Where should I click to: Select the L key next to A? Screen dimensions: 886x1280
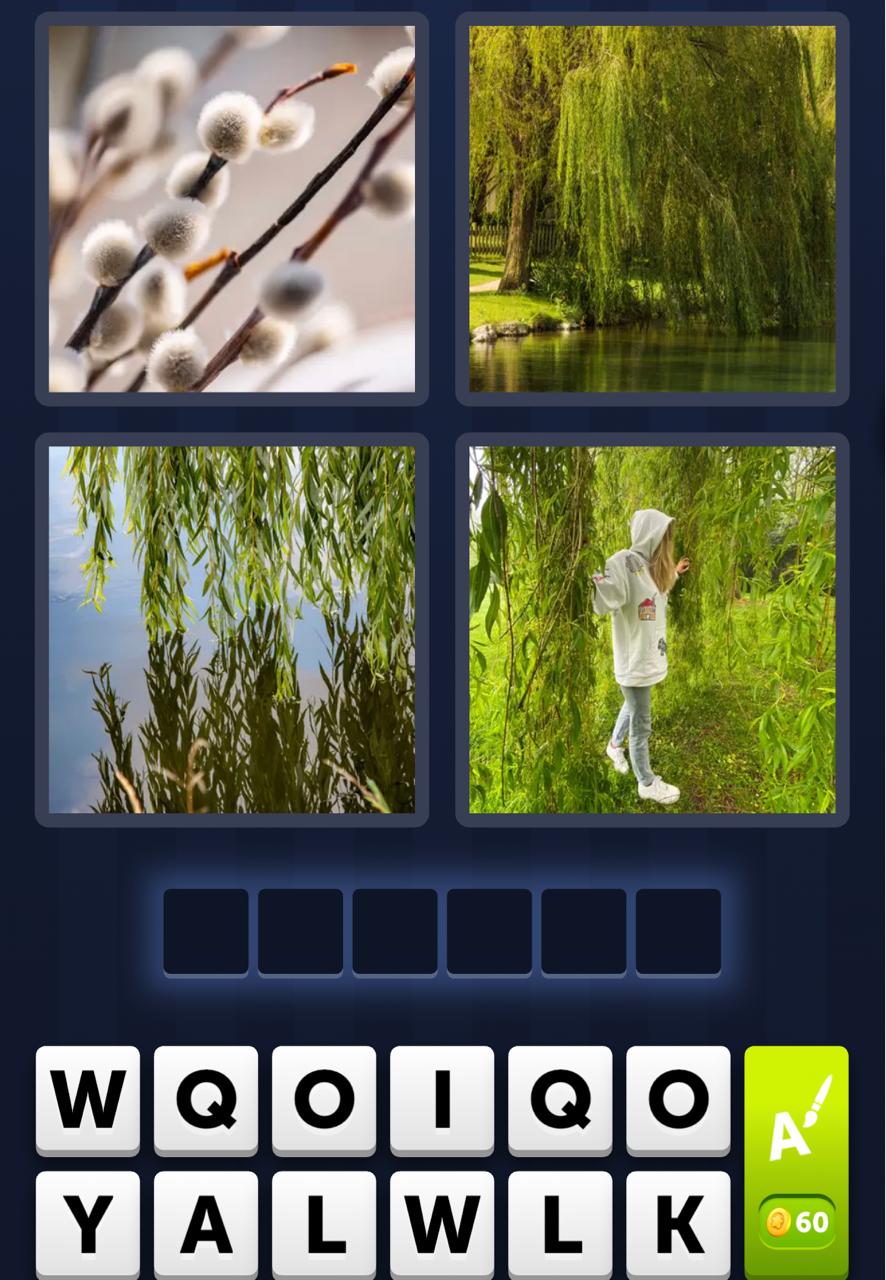[323, 1221]
